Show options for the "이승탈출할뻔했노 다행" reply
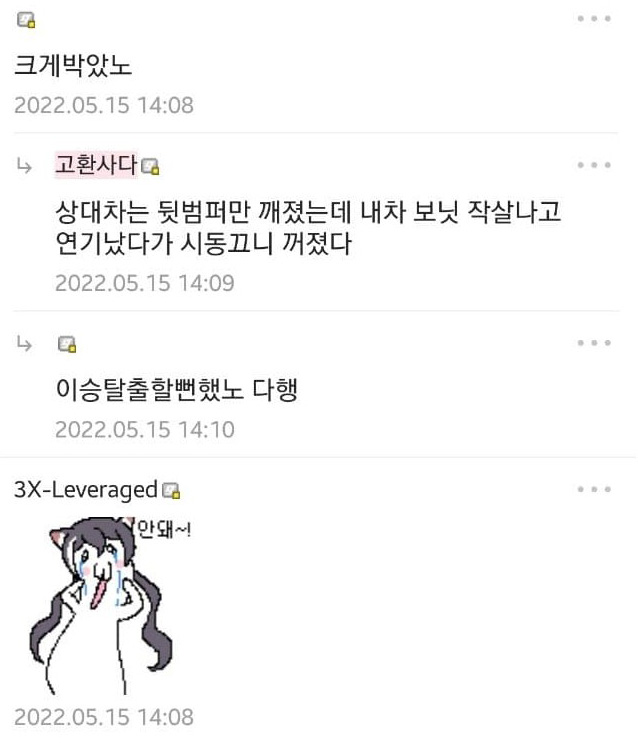 [594, 343]
